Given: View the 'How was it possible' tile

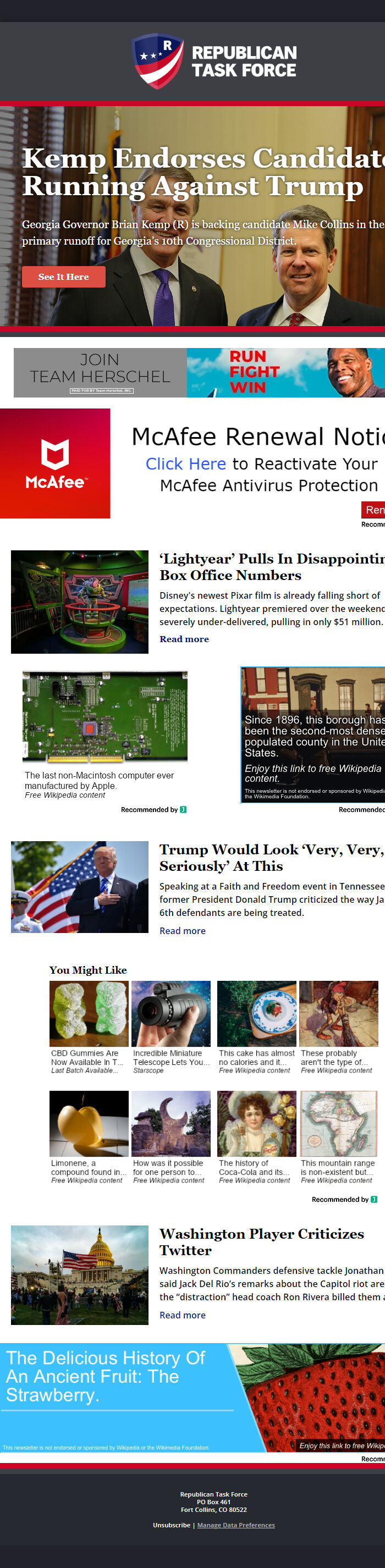Looking at the screenshot, I should click(x=170, y=1136).
